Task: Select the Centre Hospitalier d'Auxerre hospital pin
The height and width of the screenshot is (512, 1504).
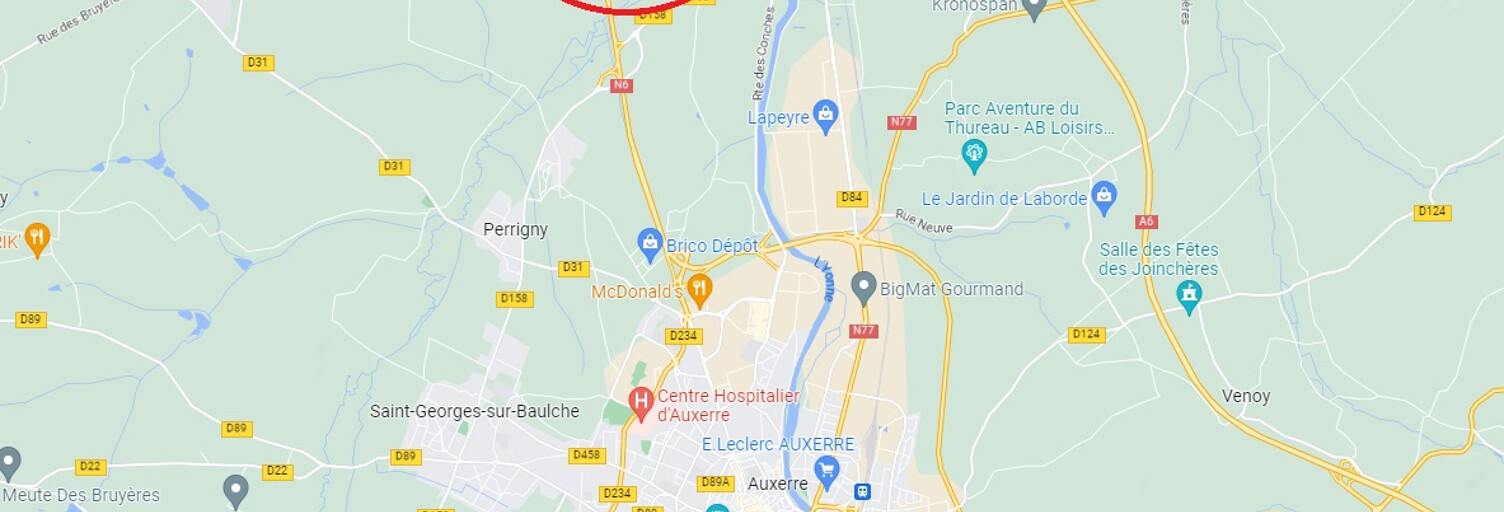Action: [641, 403]
